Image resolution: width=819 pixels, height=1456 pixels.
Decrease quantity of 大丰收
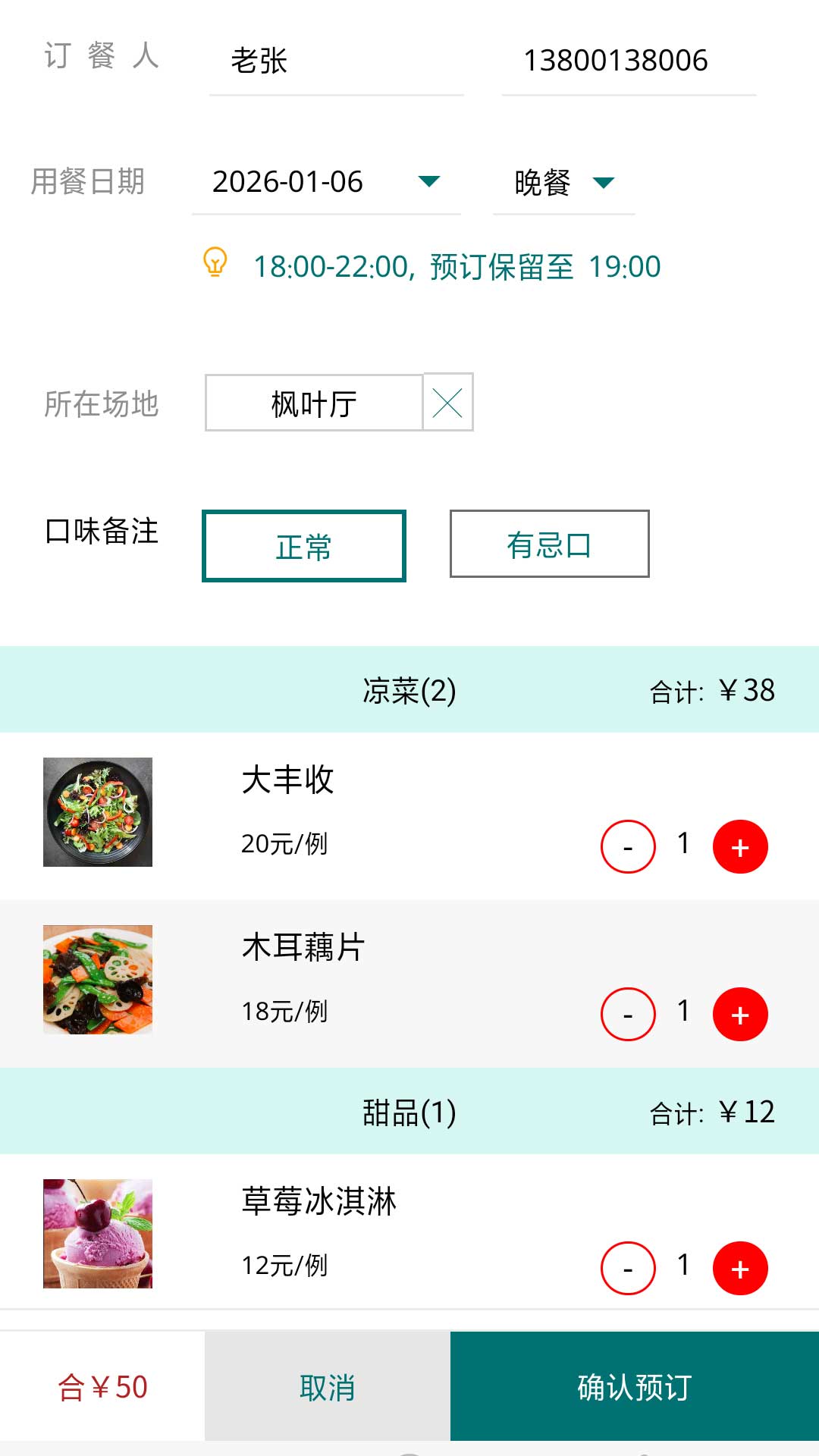628,847
